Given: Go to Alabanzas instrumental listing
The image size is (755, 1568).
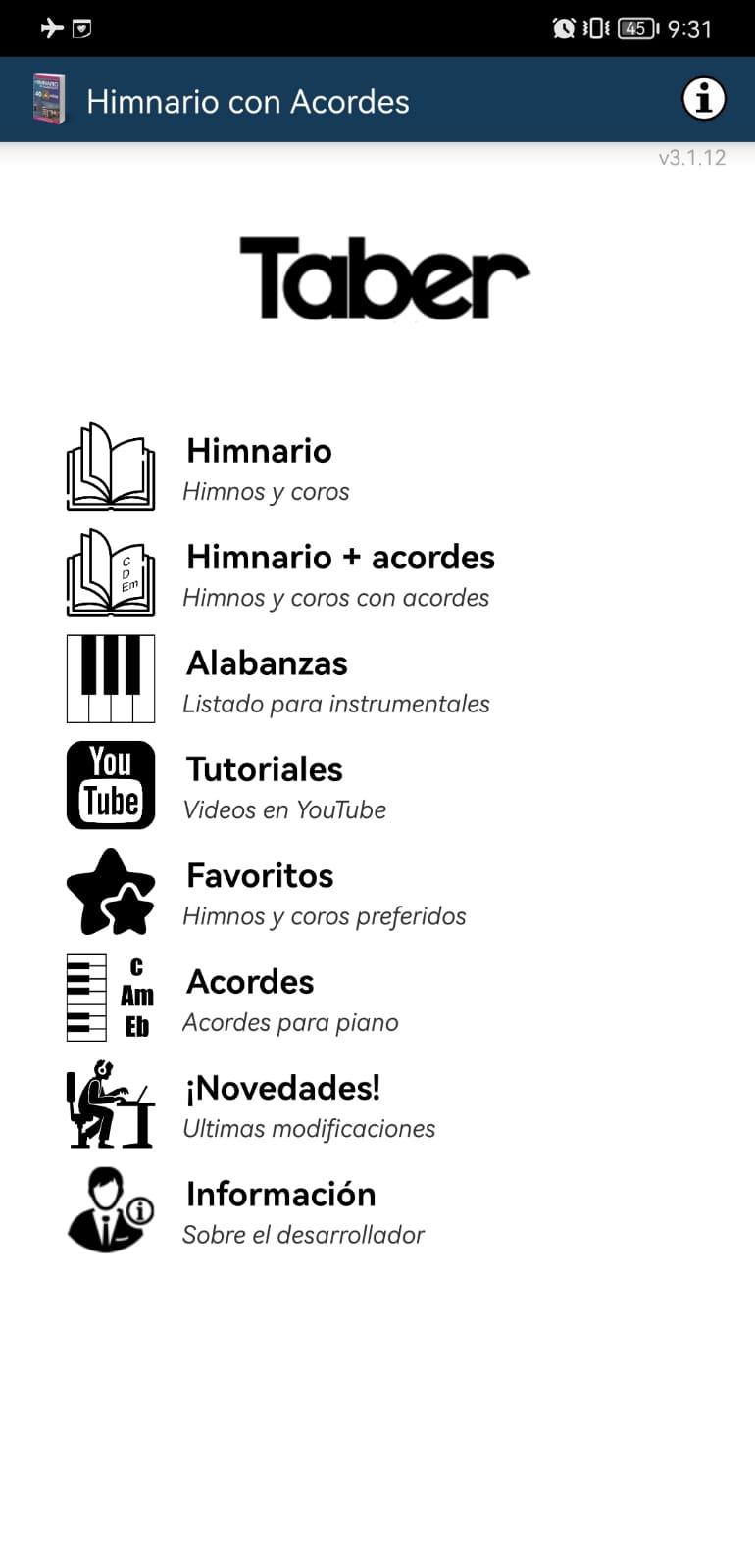Looking at the screenshot, I should [377, 679].
